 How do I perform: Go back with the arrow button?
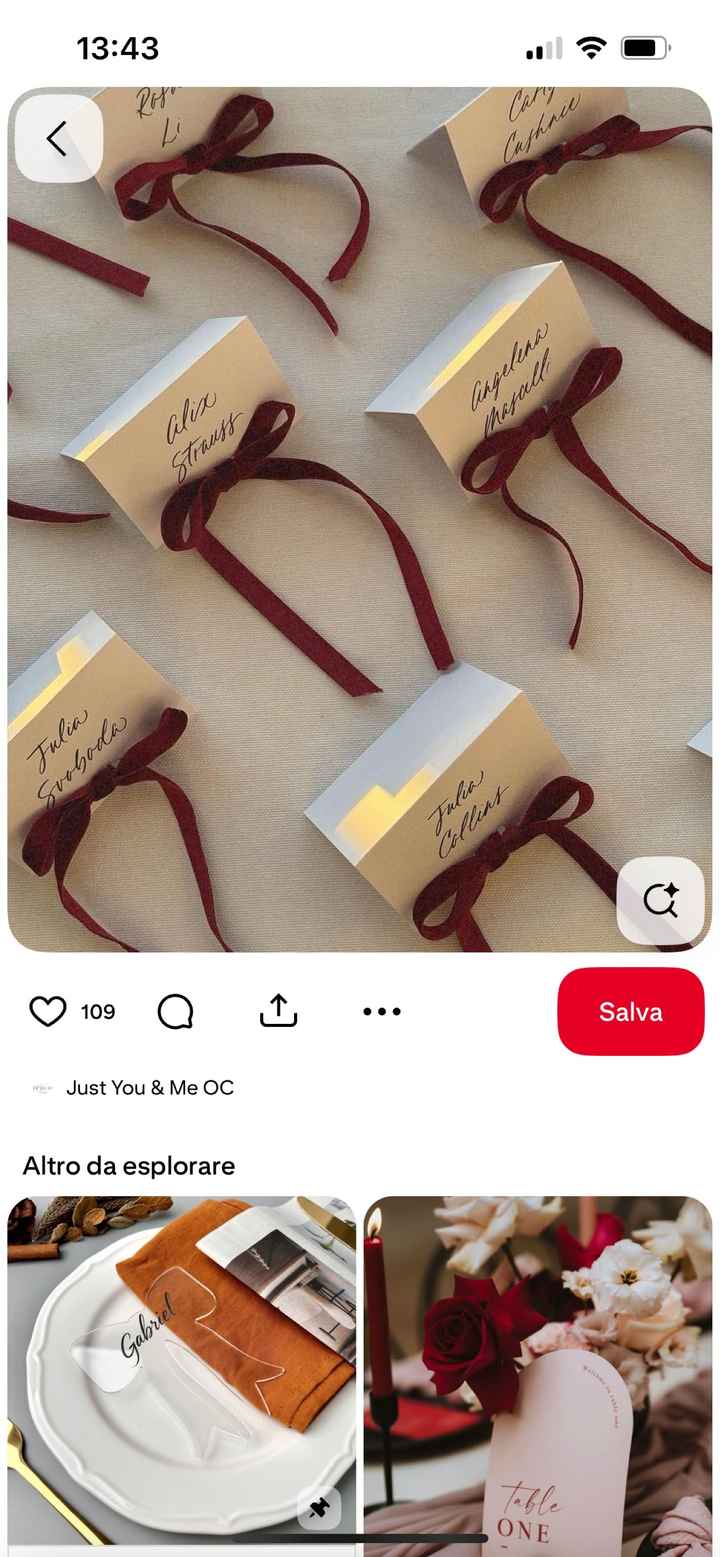tap(58, 139)
